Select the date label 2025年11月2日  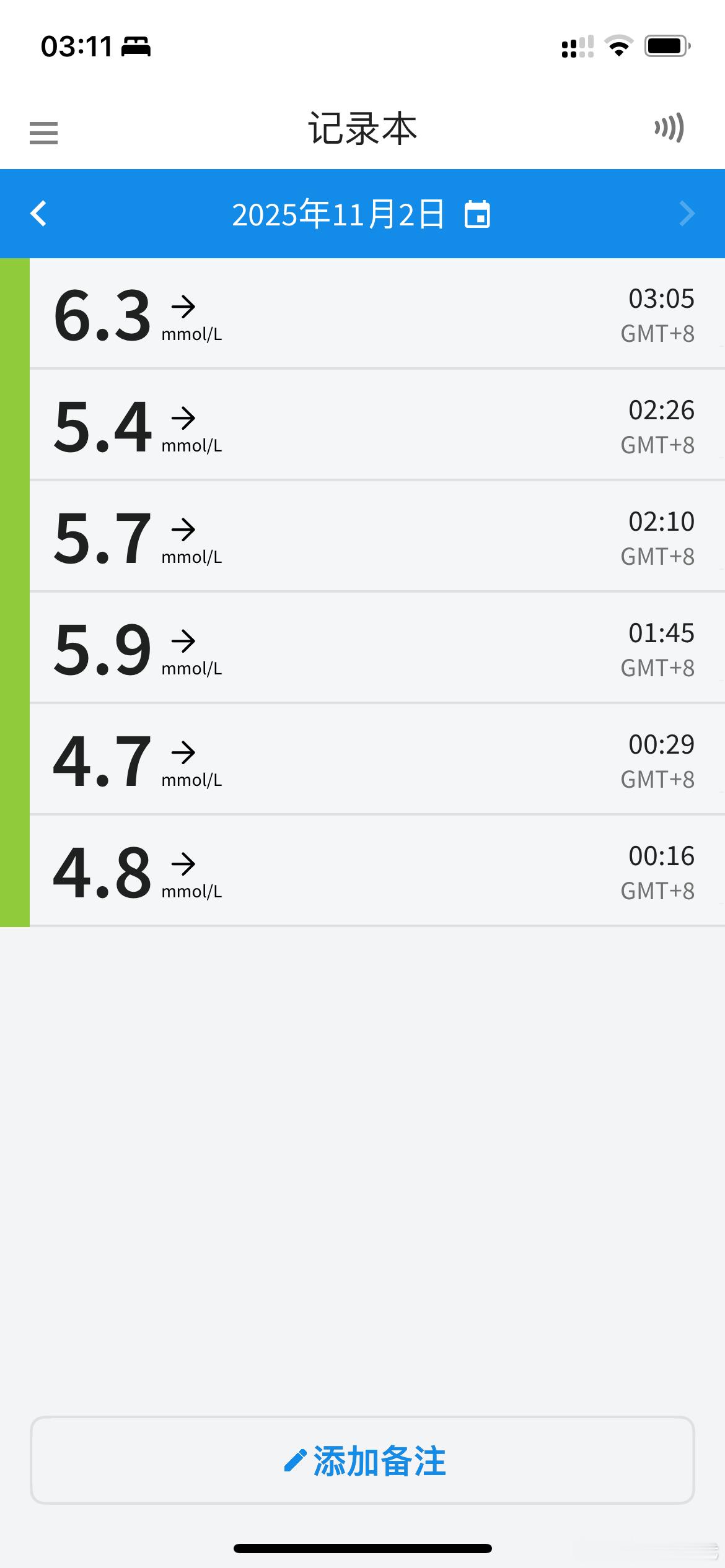[x=338, y=213]
